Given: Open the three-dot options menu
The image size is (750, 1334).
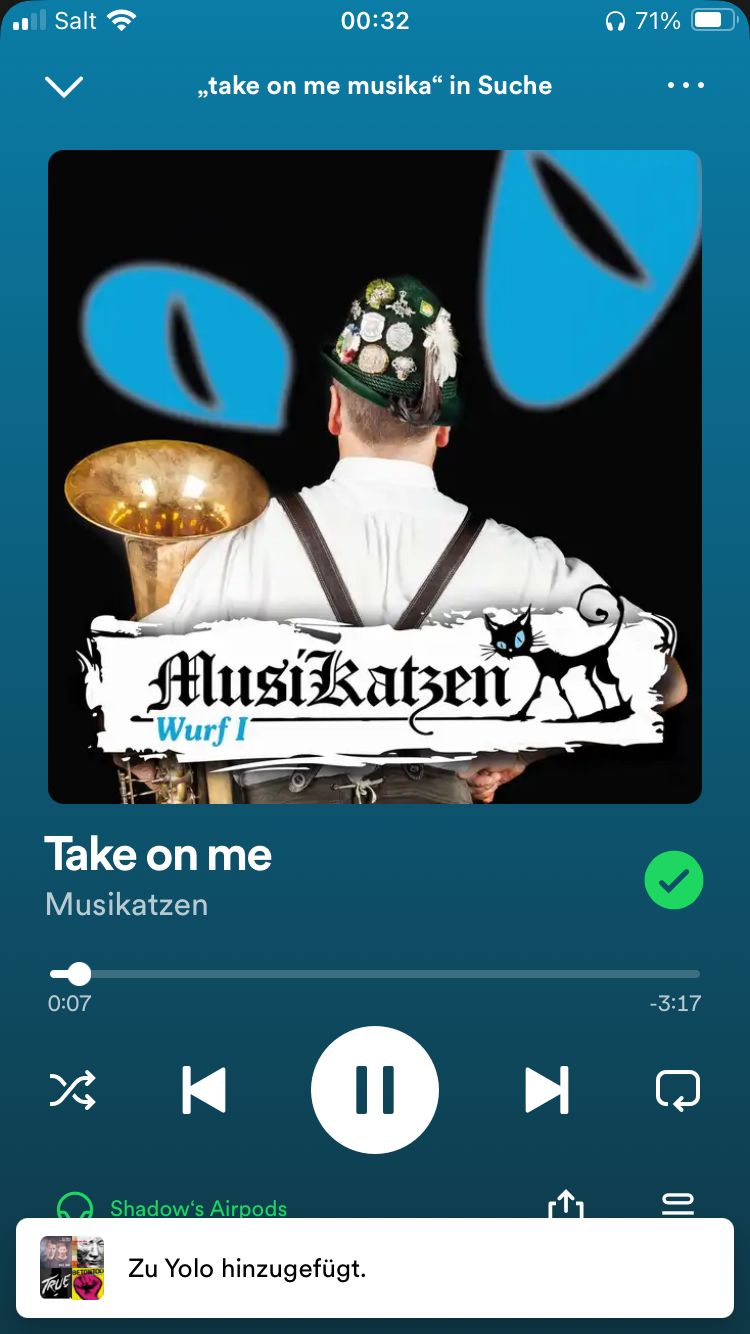Looking at the screenshot, I should [x=685, y=86].
